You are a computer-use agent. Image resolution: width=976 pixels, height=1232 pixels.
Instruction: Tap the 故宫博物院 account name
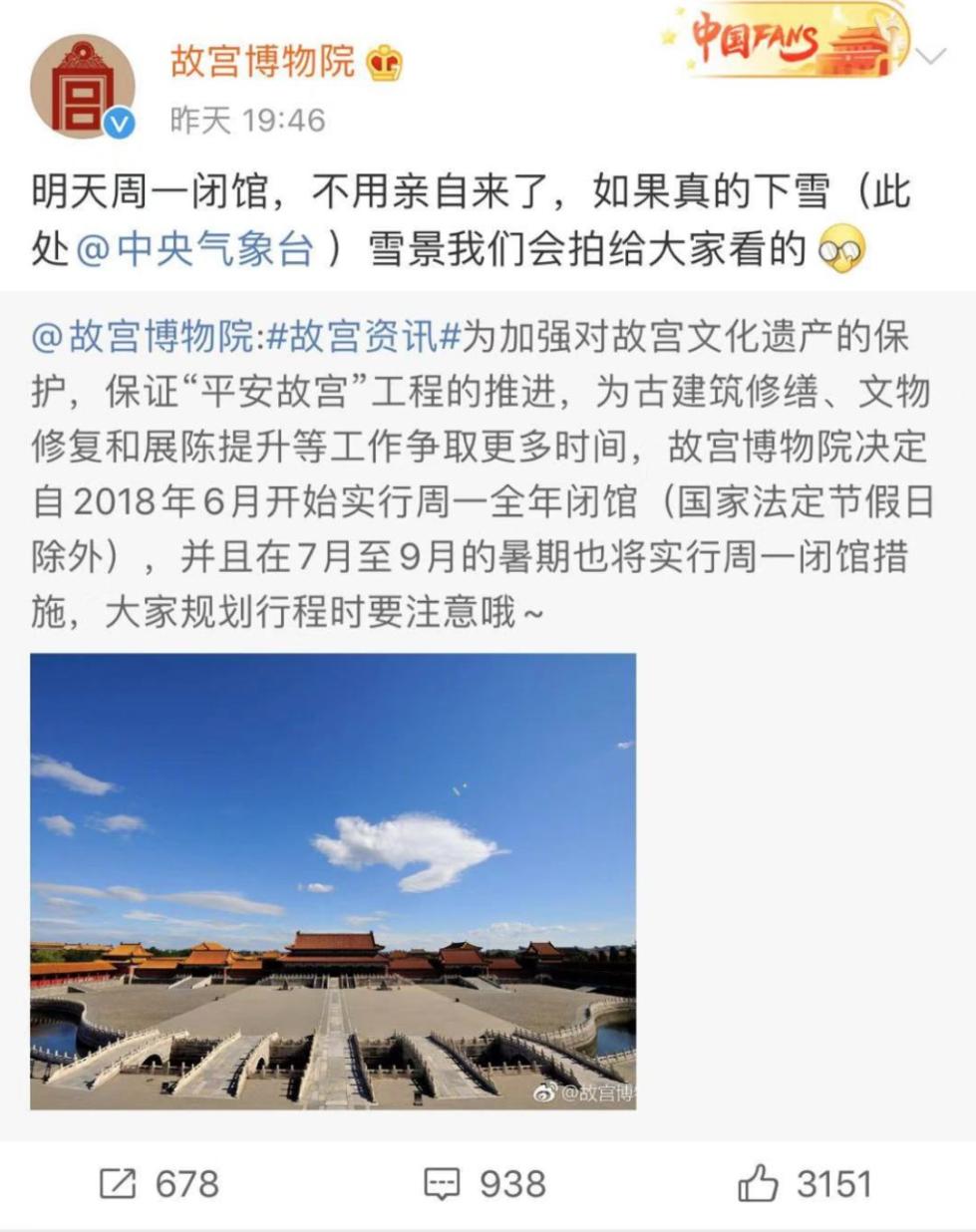(x=262, y=61)
